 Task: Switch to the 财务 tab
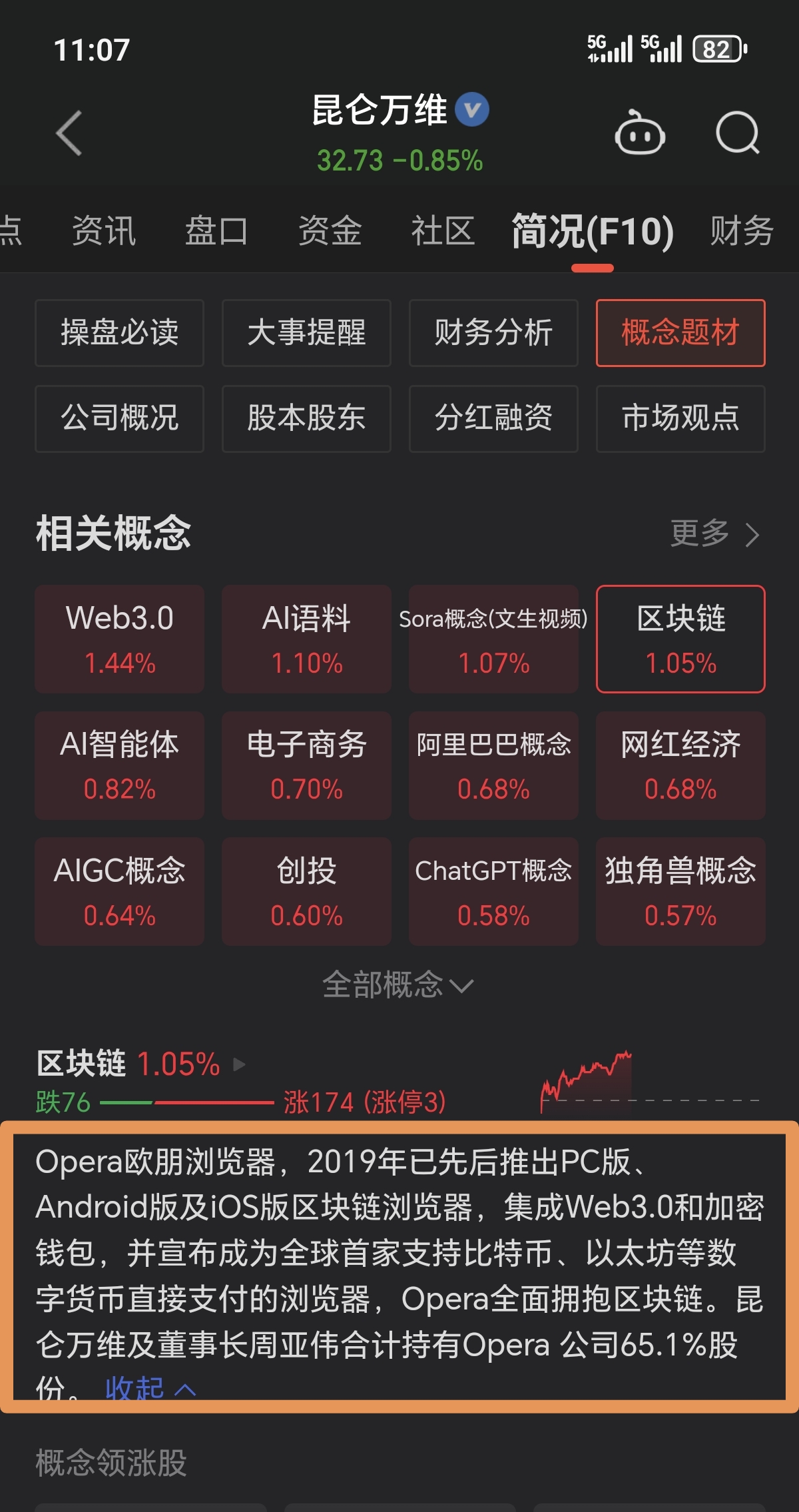click(742, 231)
